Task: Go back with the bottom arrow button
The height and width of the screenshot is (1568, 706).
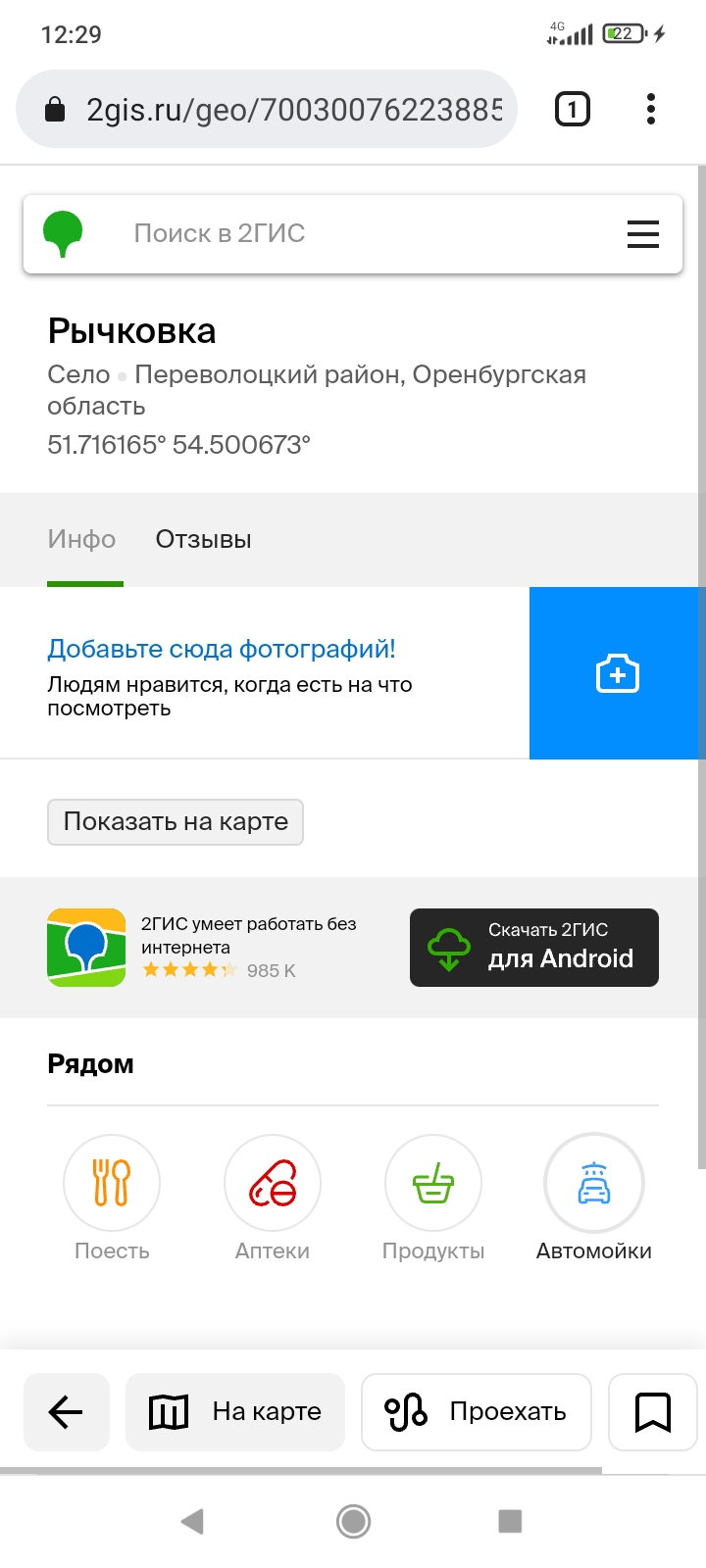Action: 66,1412
